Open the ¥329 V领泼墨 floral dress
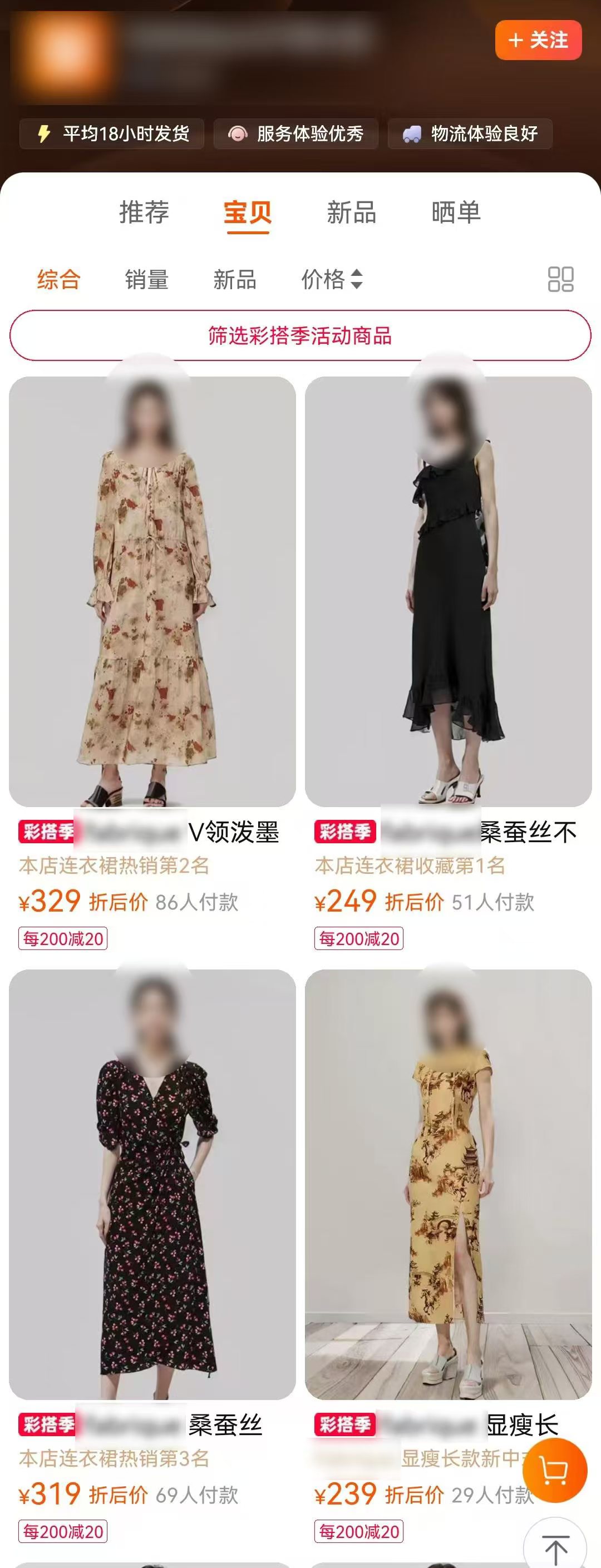The image size is (601, 1568). 152,592
